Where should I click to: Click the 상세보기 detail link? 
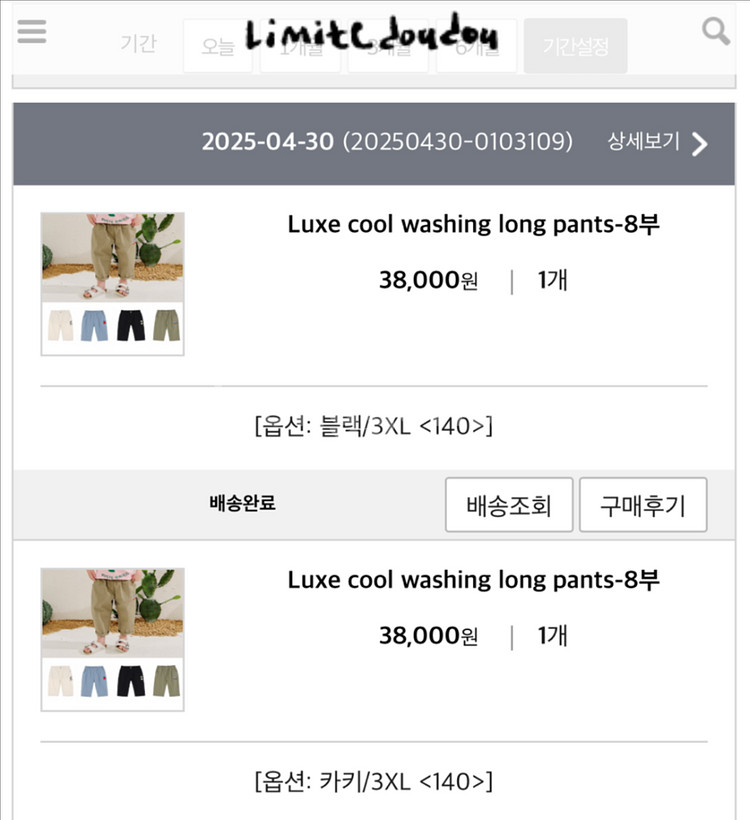pyautogui.click(x=641, y=143)
